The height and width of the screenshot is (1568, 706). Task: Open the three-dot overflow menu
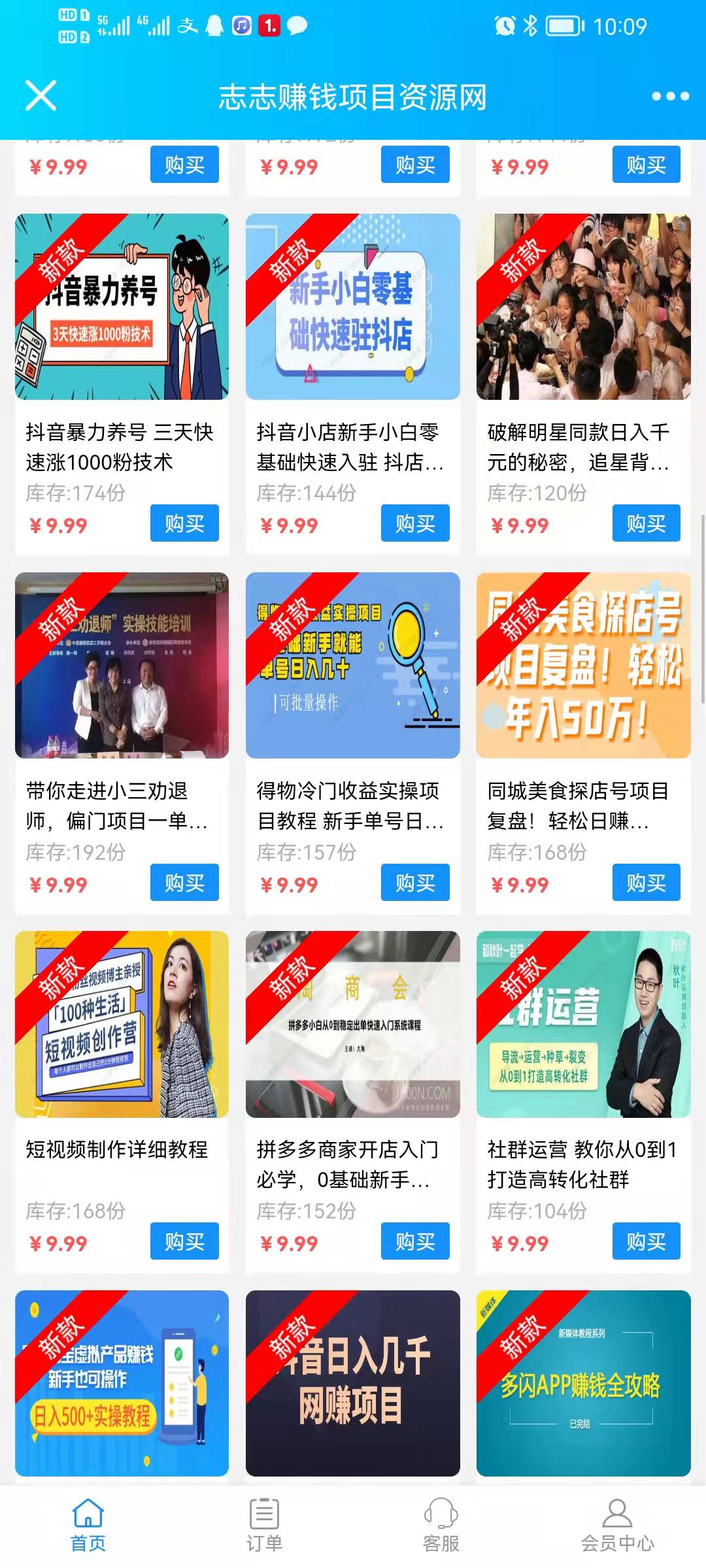click(670, 96)
